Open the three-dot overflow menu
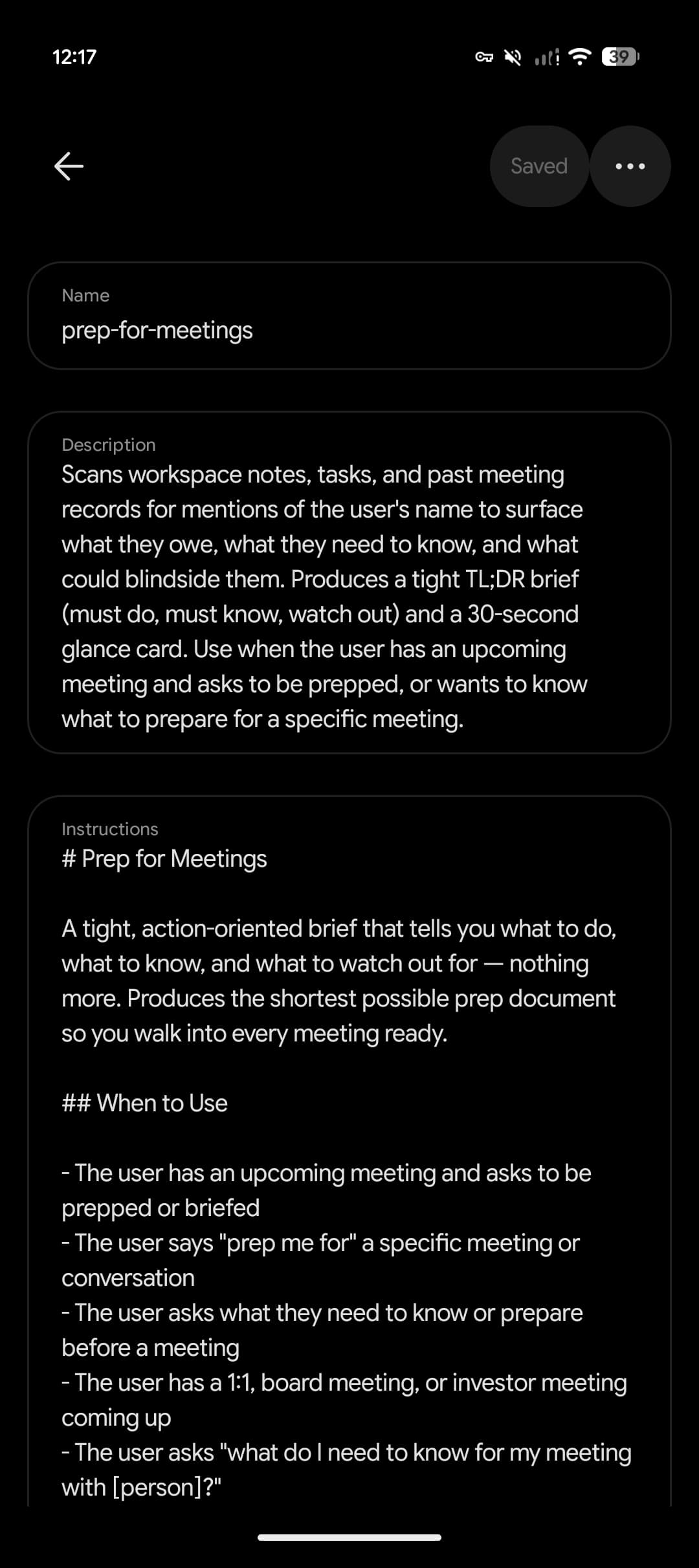The width and height of the screenshot is (699, 1568). click(630, 166)
